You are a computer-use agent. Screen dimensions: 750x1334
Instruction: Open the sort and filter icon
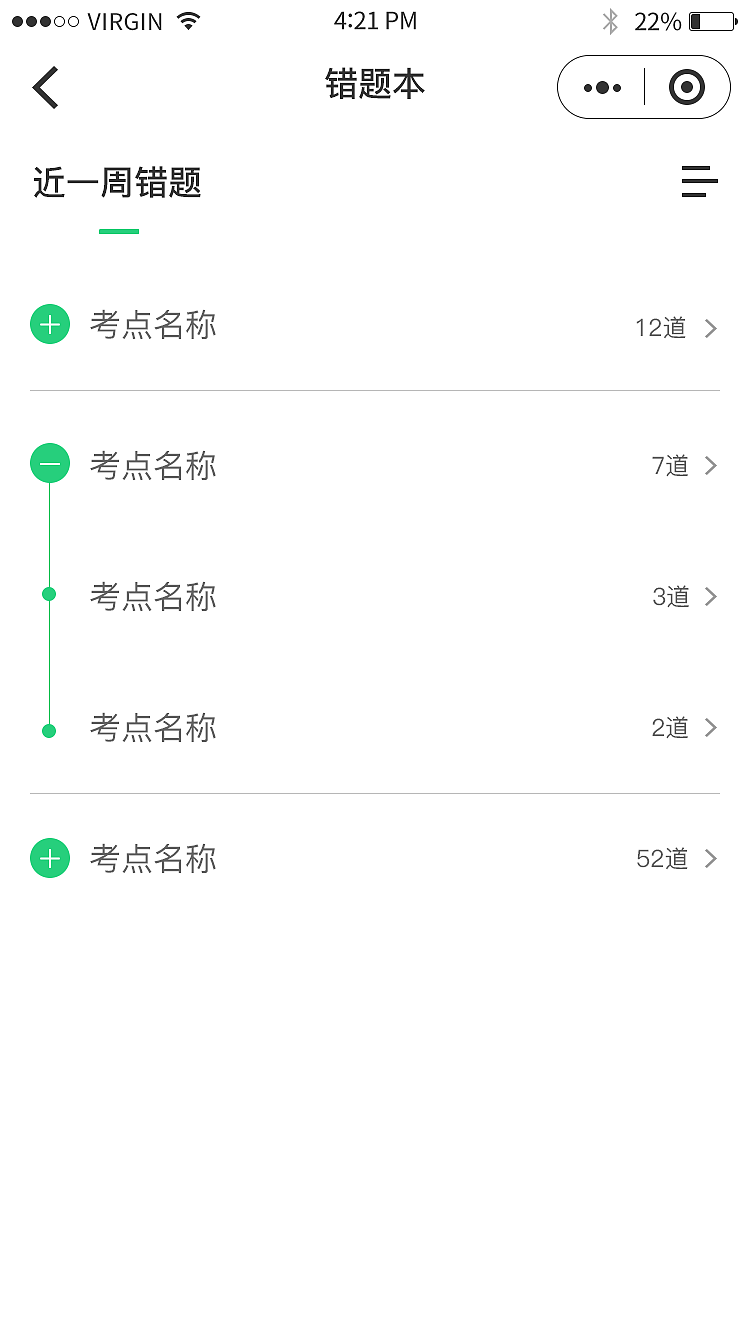[x=699, y=182]
